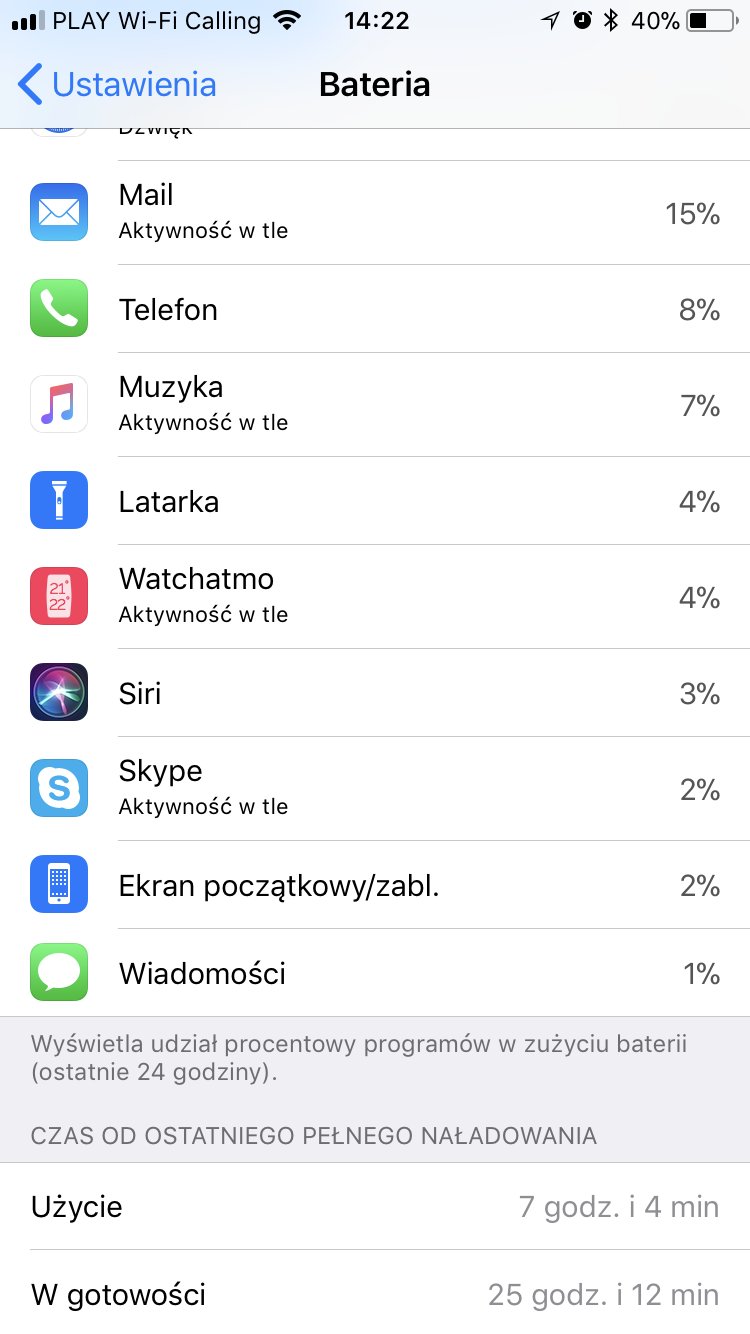The width and height of the screenshot is (750, 1334).
Task: Go back to Ustawienia
Action: click(x=117, y=85)
